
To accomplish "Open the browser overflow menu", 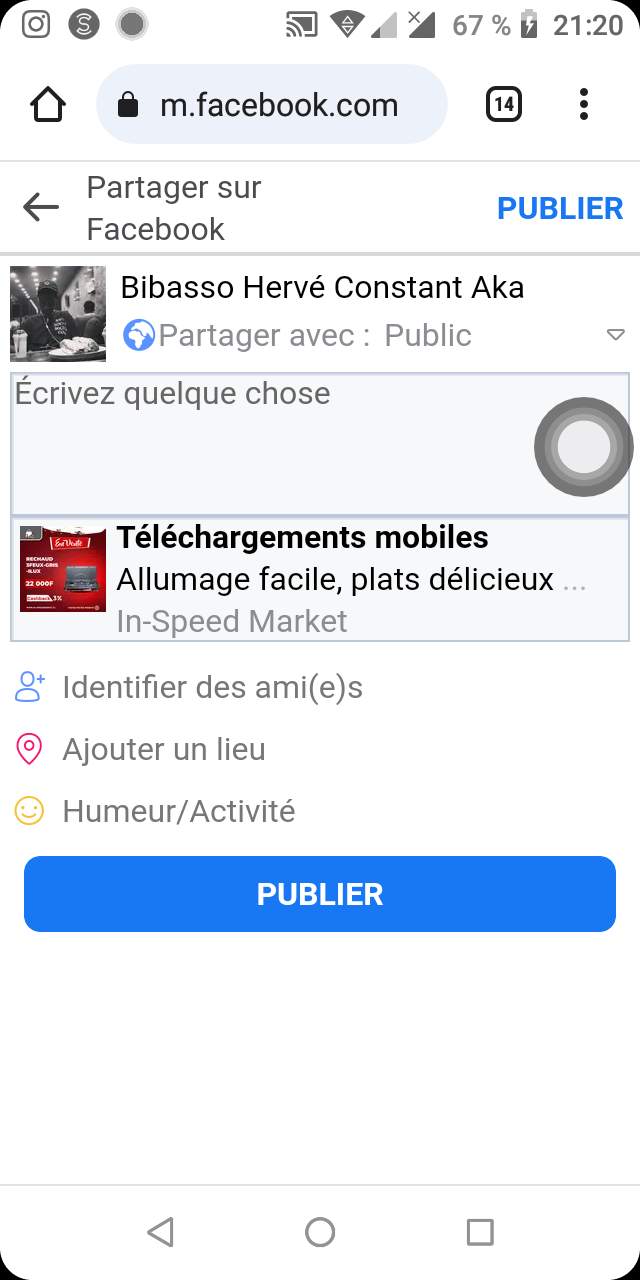I will (584, 105).
